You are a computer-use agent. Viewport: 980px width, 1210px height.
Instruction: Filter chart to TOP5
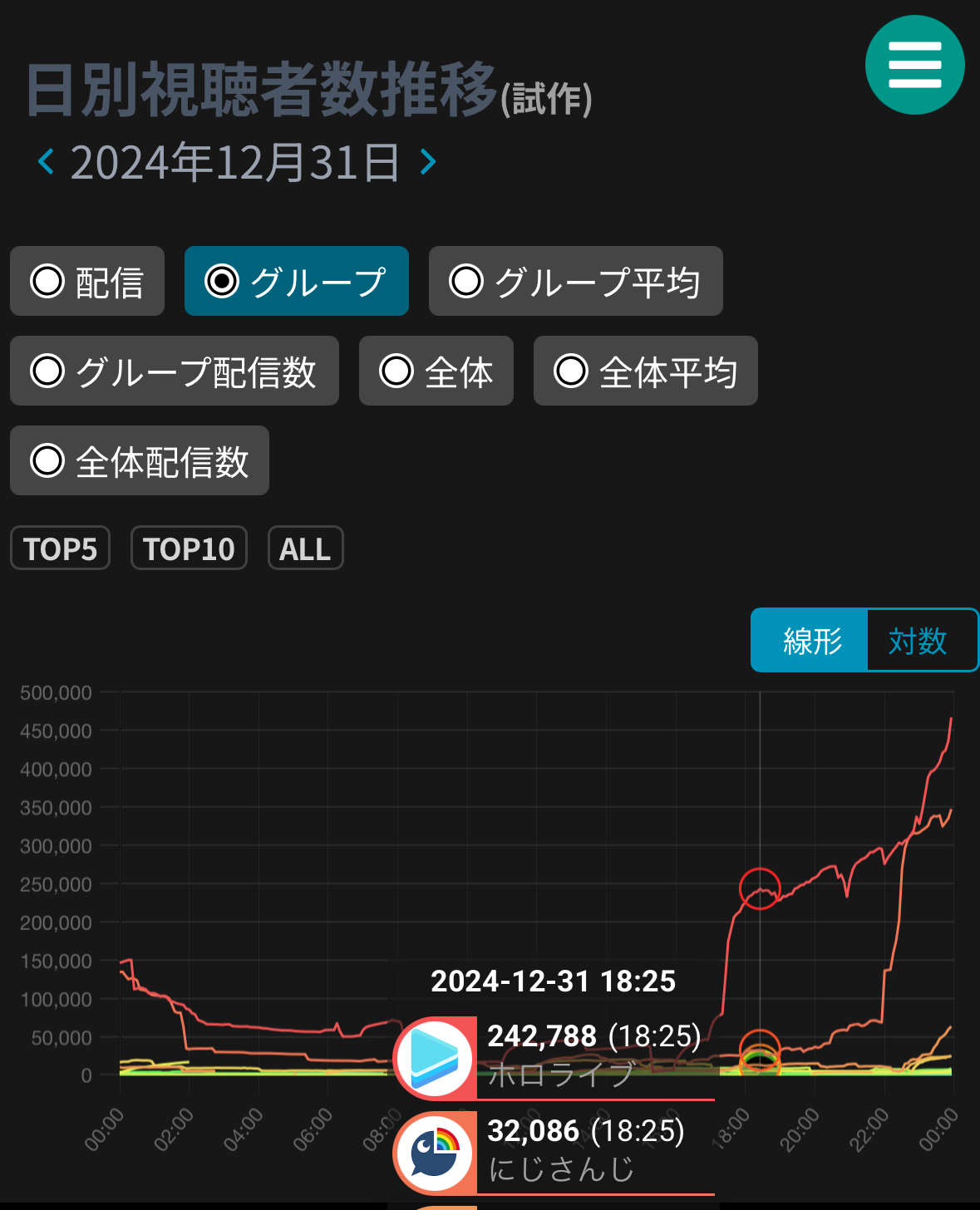tap(60, 548)
